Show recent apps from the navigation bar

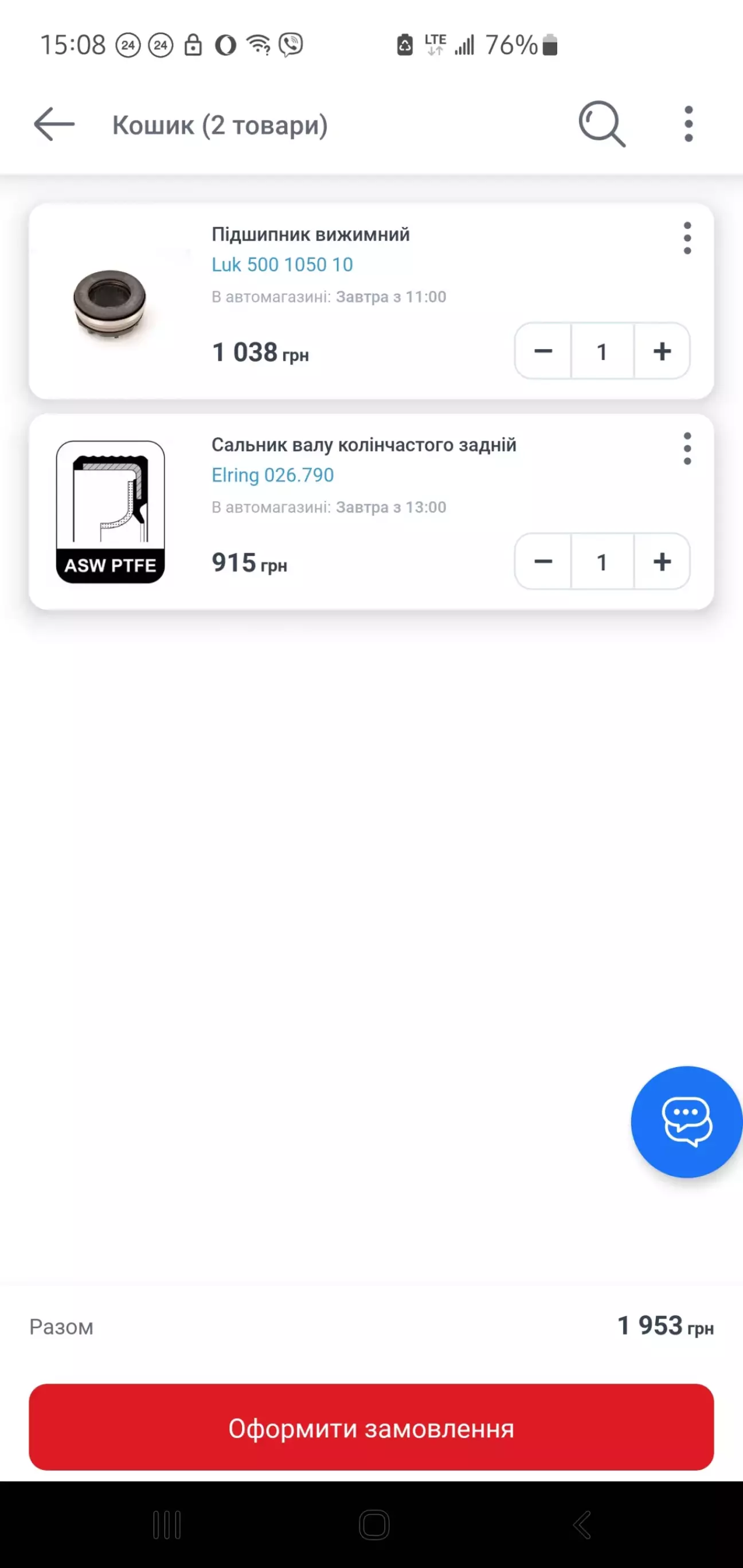coord(167,1525)
